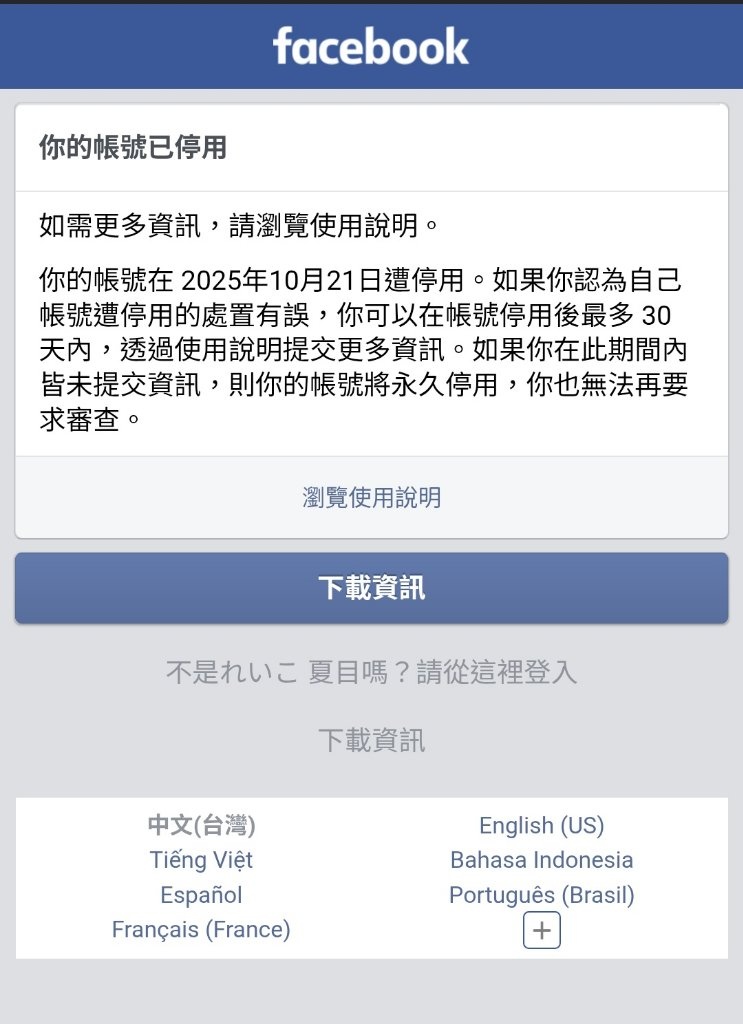Switch to Português (Brasil)
Screen dimensions: 743x1024
541,895
